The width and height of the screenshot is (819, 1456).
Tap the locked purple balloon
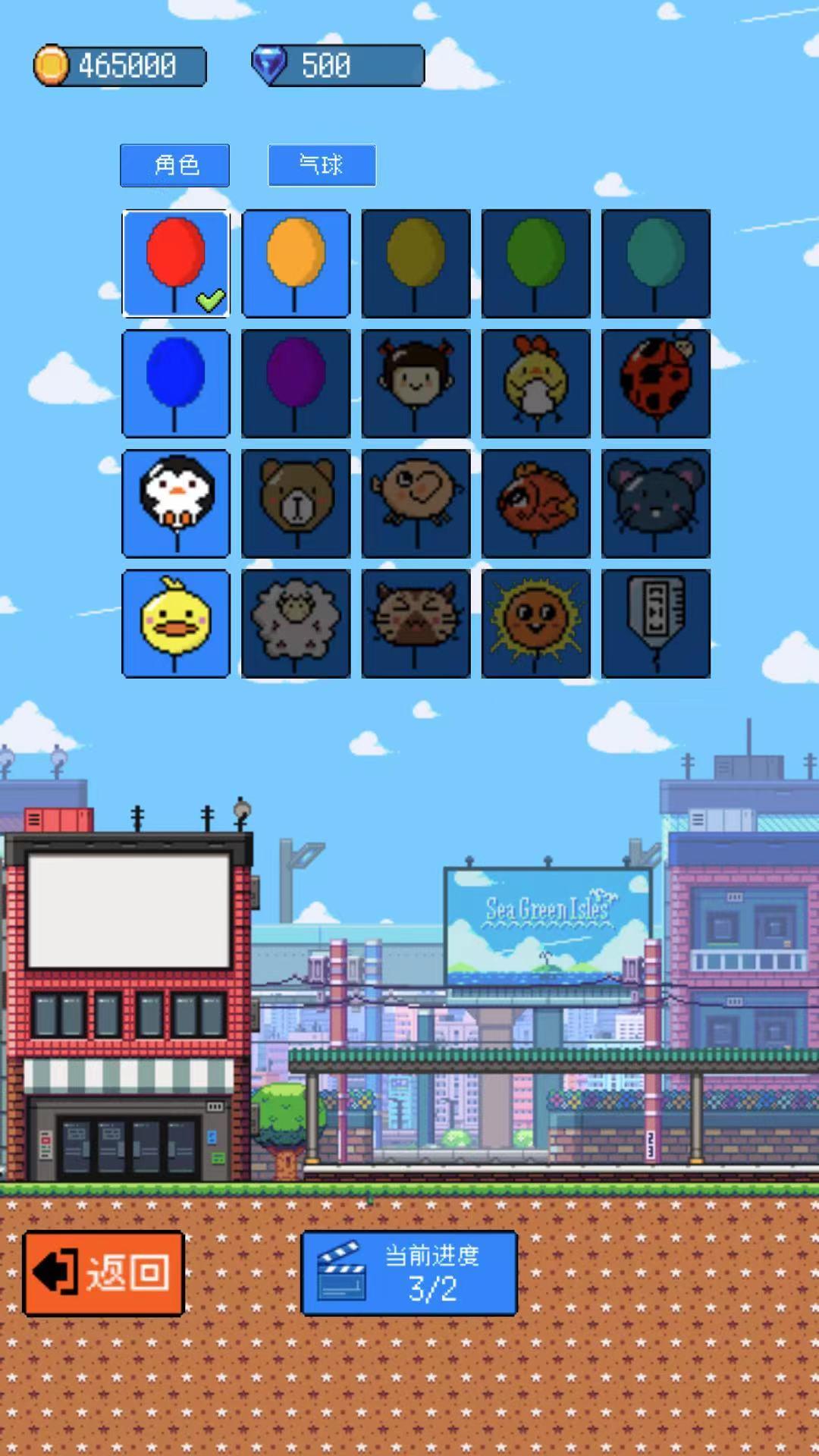(x=296, y=383)
